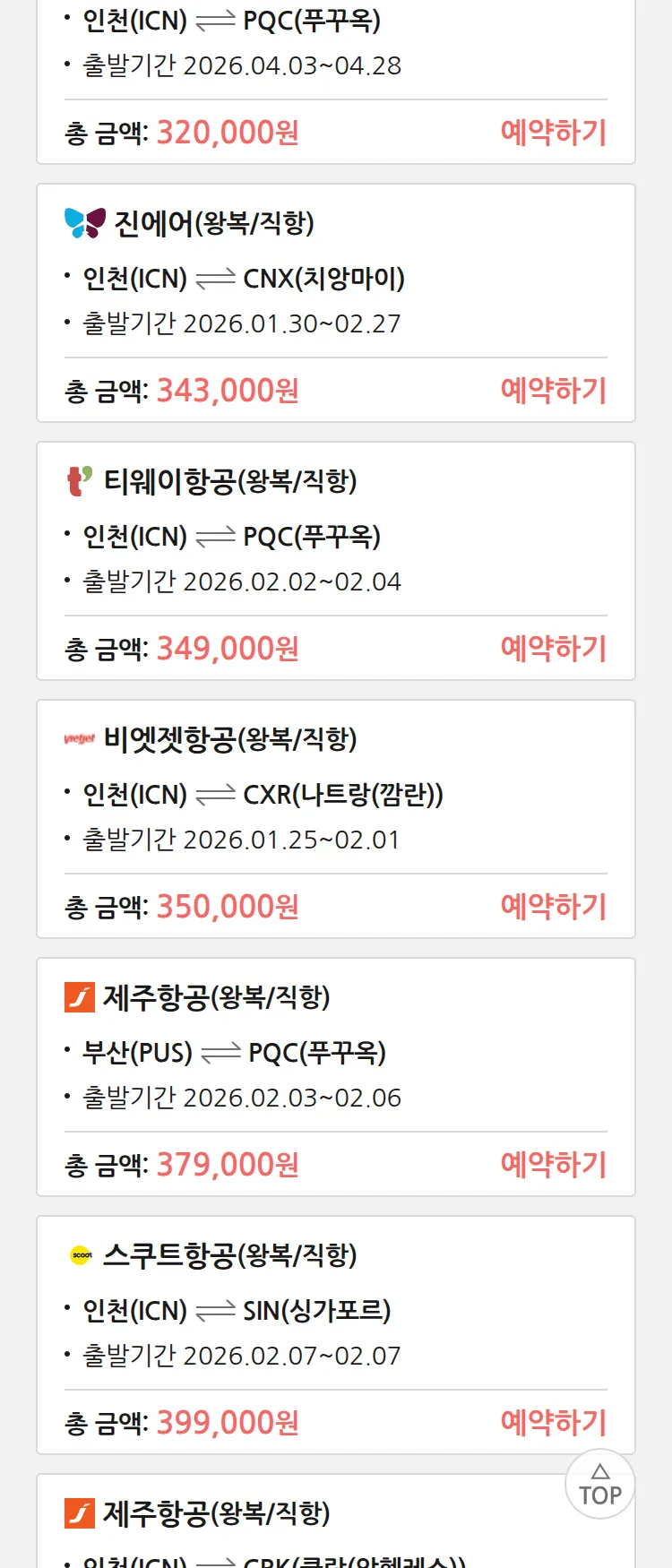The image size is (672, 1568).
Task: Jump to top with the TOP button
Action: 599,1485
